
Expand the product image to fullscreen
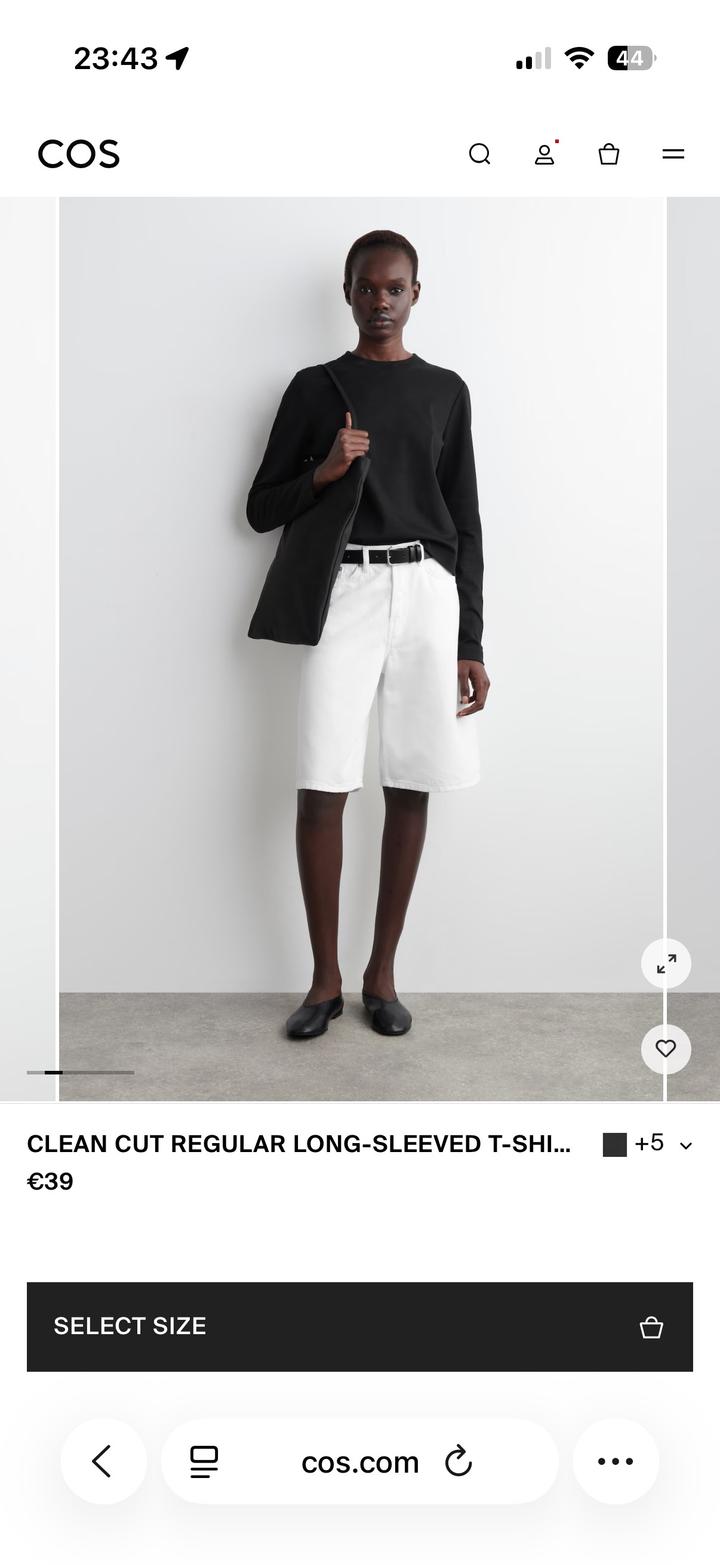pyautogui.click(x=666, y=964)
